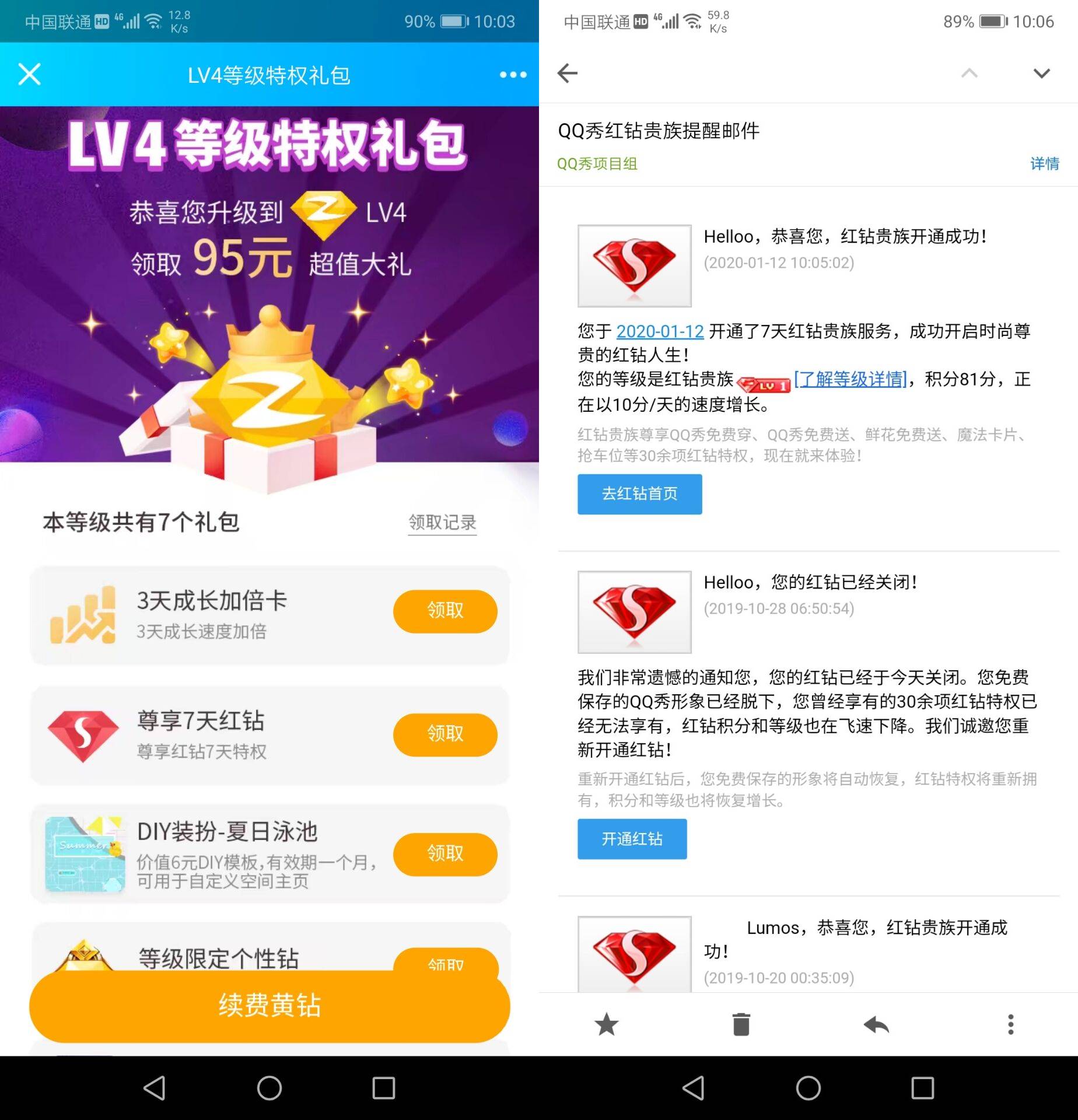1078x1120 pixels.
Task: Open the three-dot menu on gift page
Action: point(513,75)
